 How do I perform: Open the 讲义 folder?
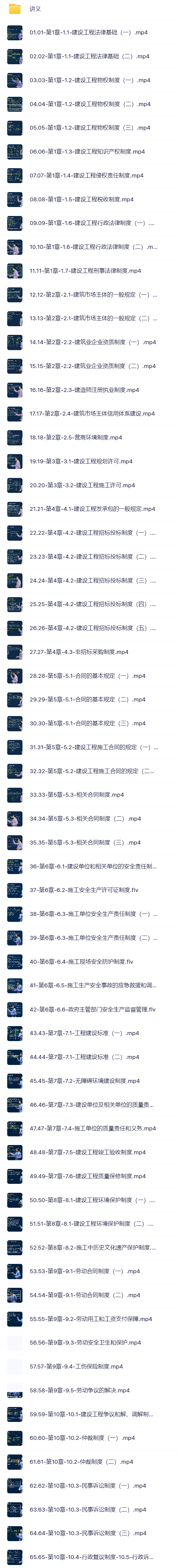[x=35, y=9]
